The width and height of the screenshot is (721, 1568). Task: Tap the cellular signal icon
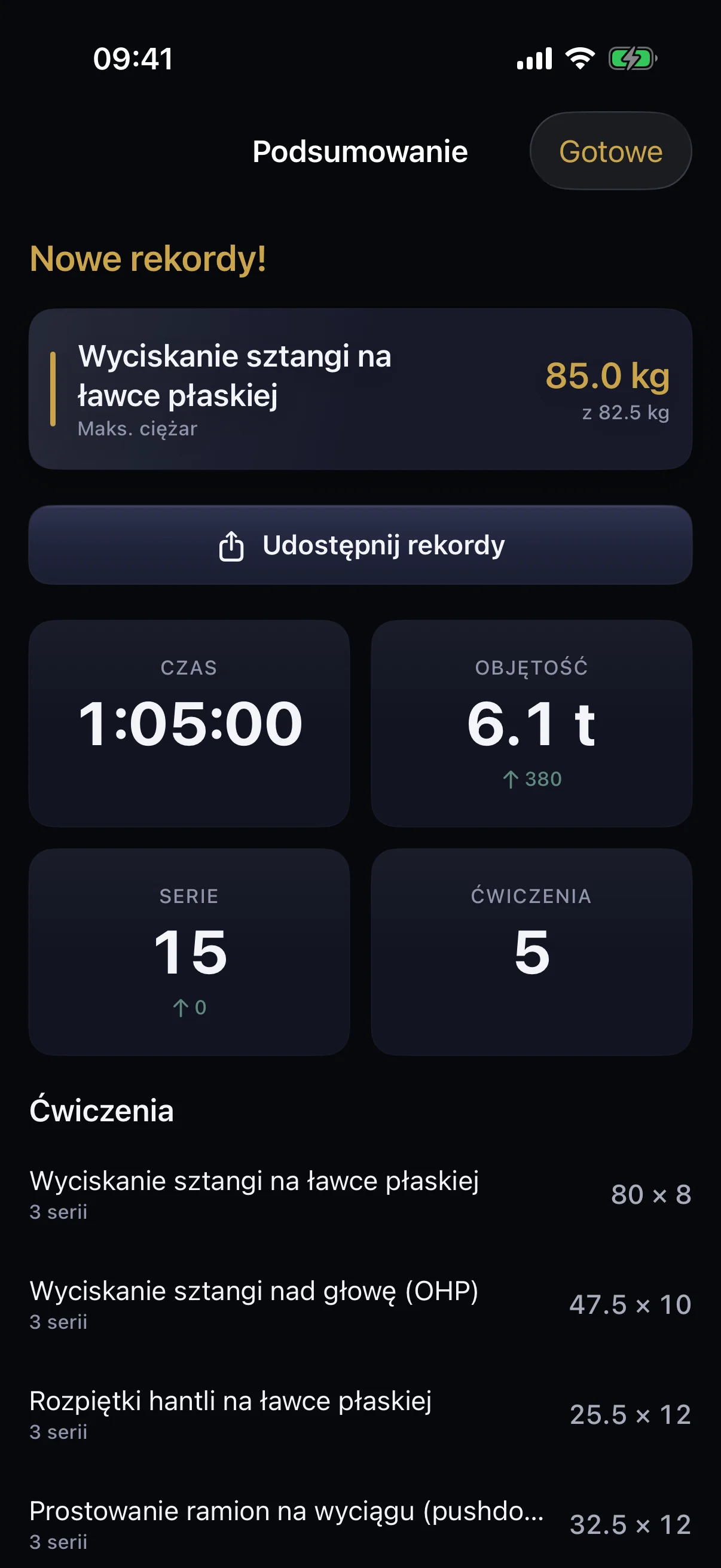coord(534,59)
